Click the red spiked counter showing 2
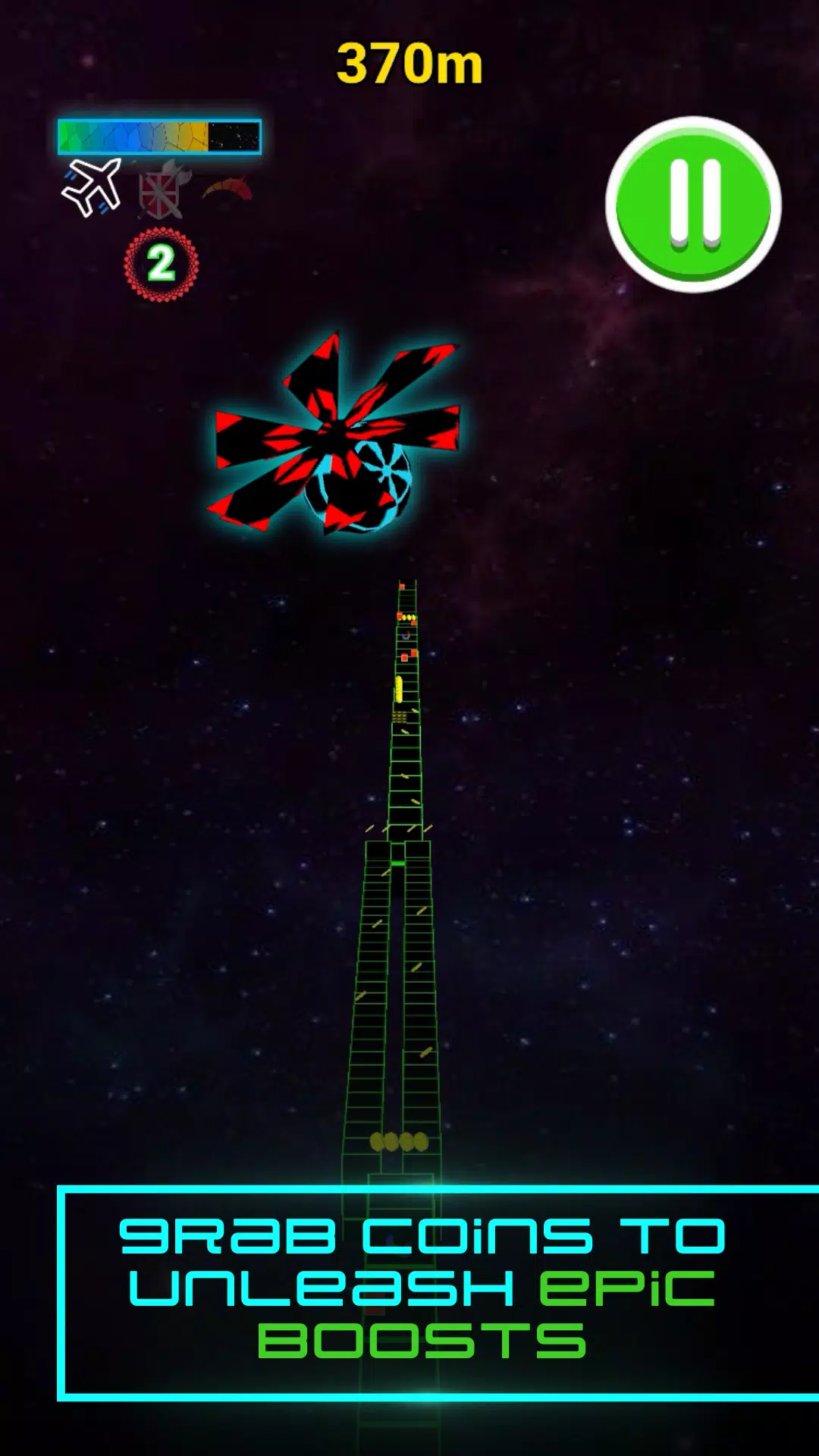 point(163,262)
